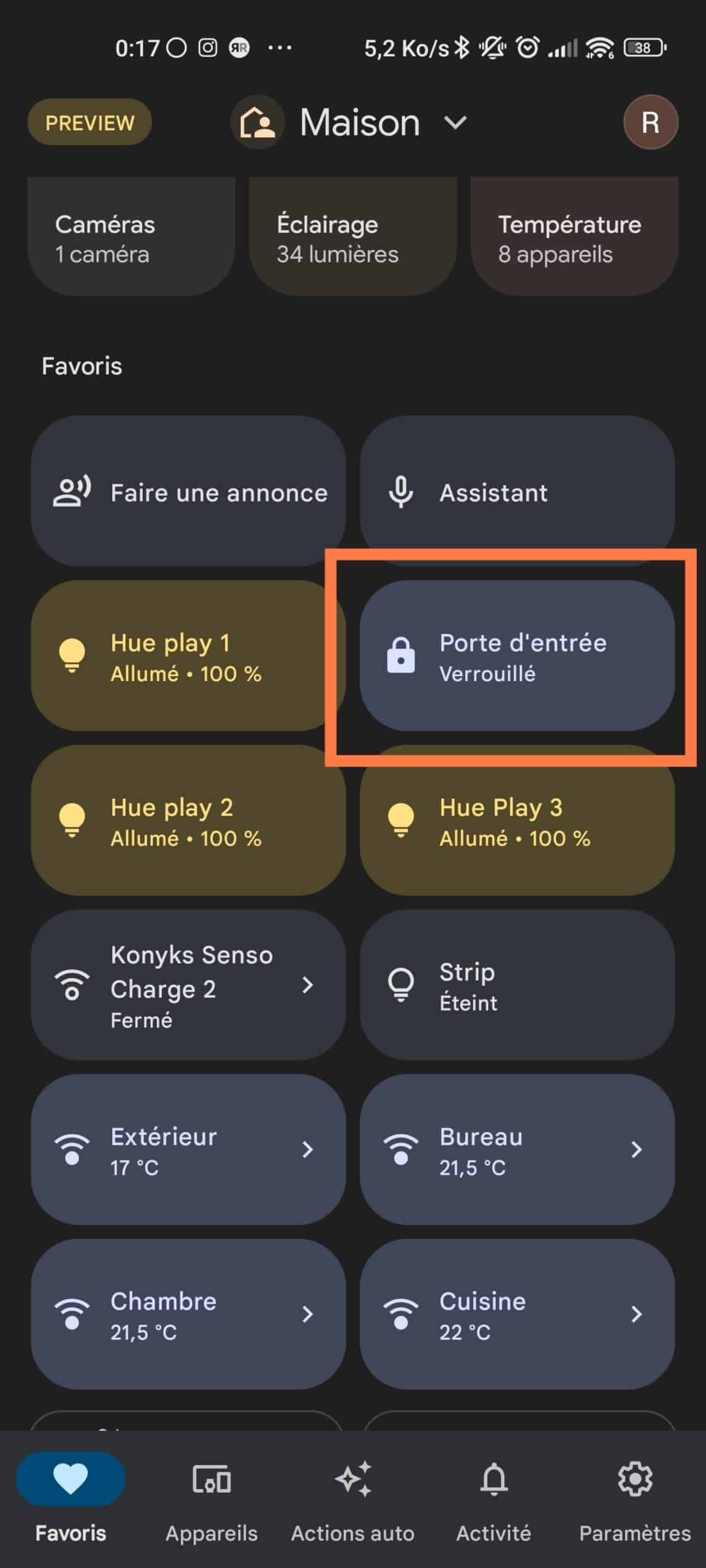Turn on the Strip light
The image size is (706, 1568).
click(517, 985)
